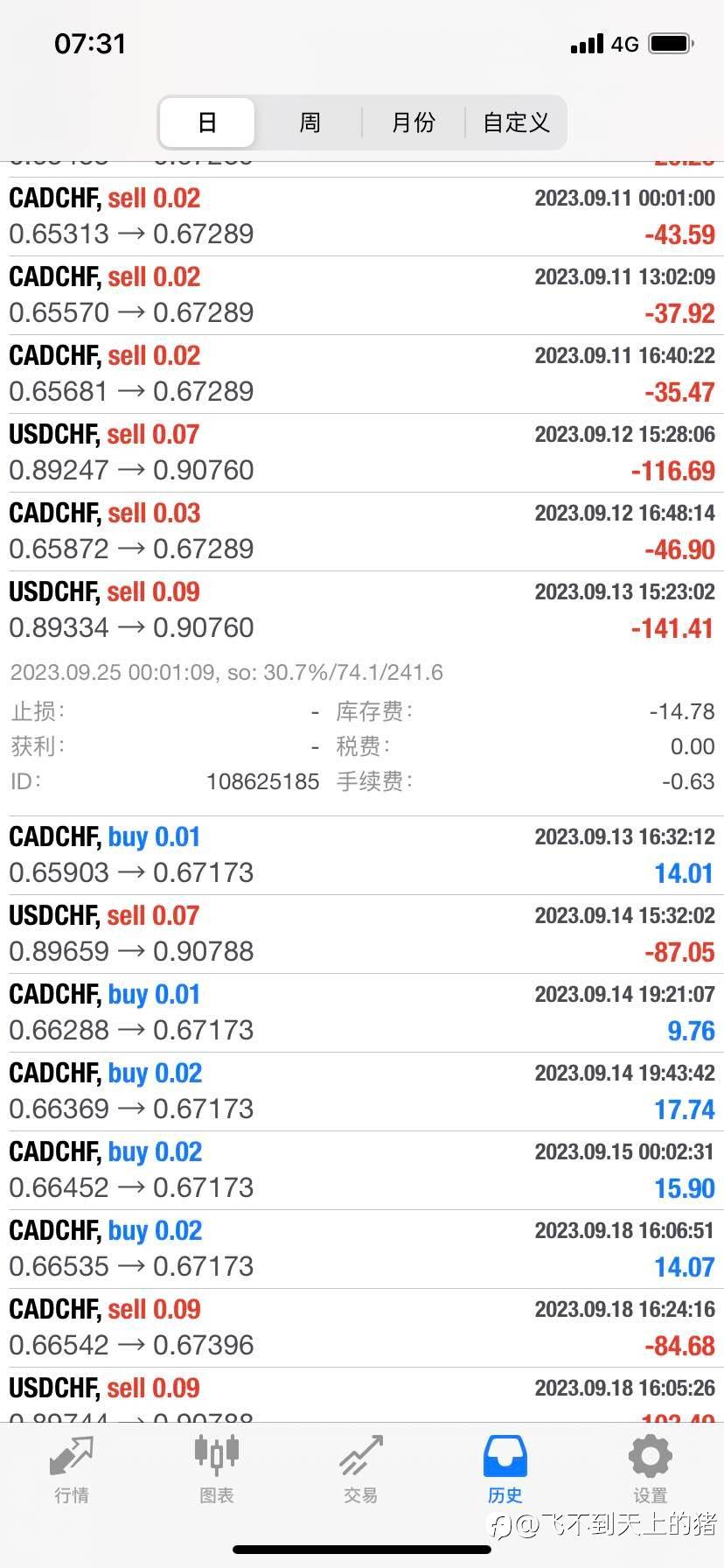Select the 自定义 custom period tab
This screenshot has height=1568, width=724.
click(516, 122)
